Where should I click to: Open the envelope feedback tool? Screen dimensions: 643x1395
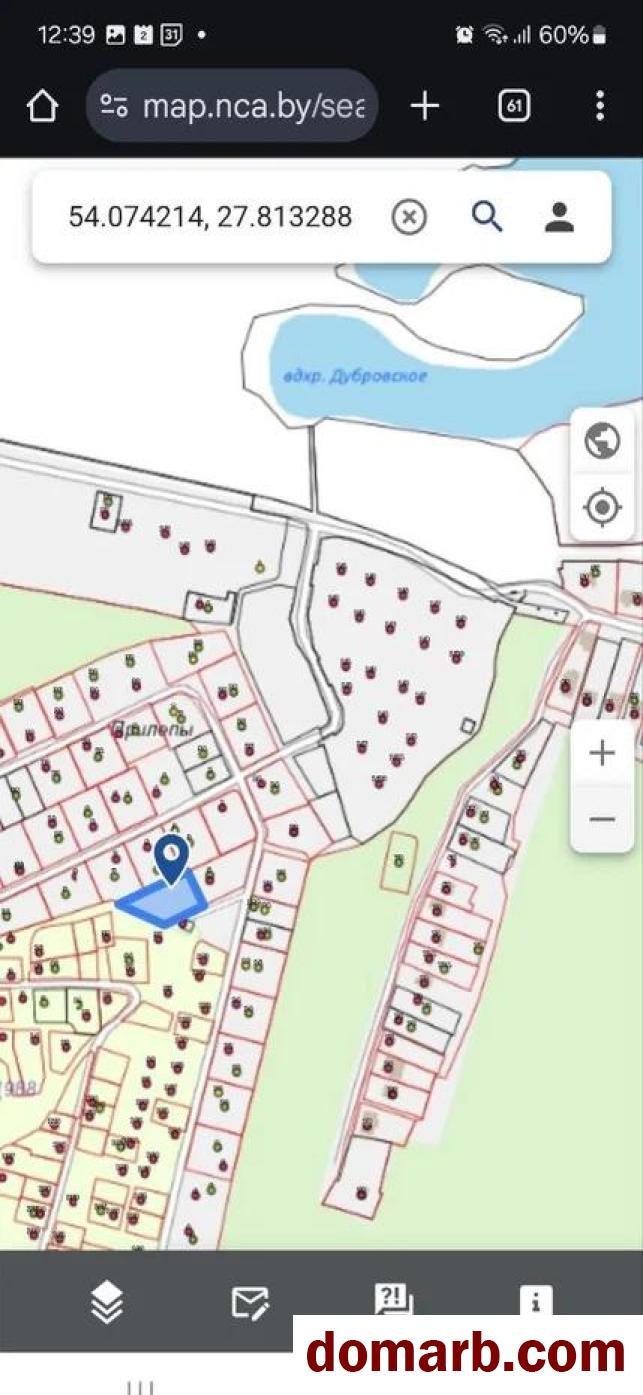(x=250, y=1301)
